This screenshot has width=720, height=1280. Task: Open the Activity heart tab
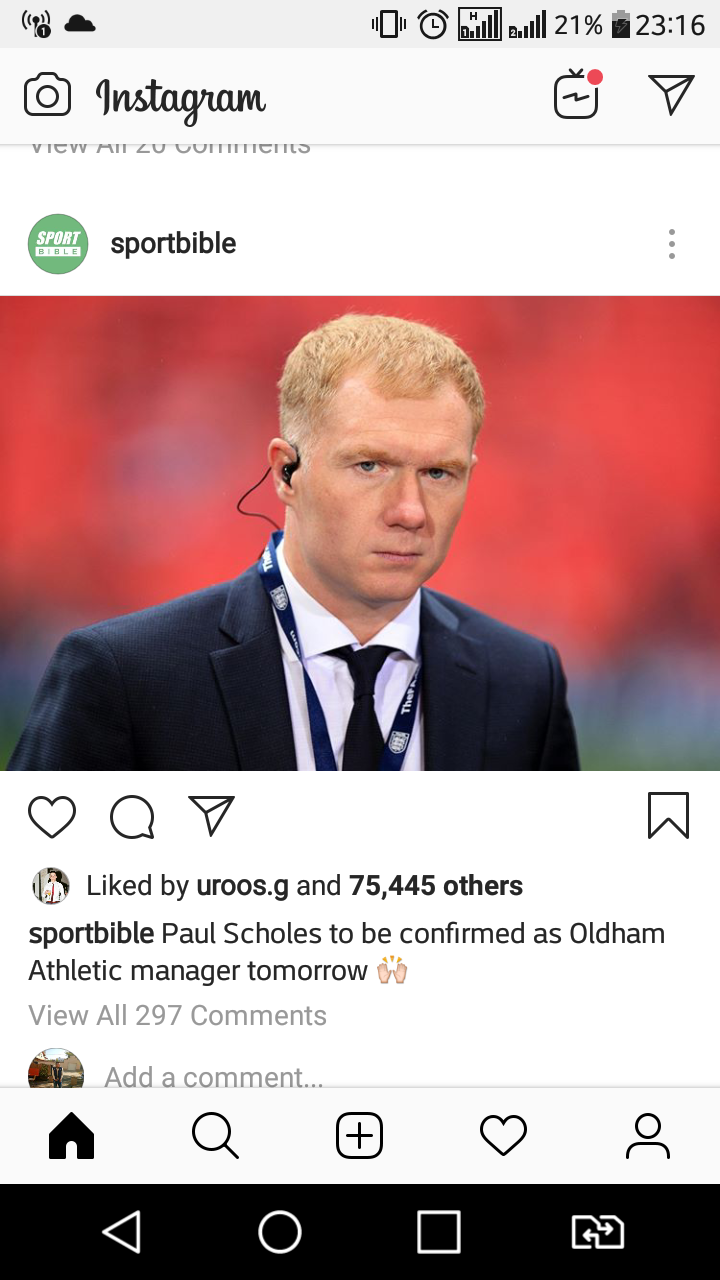point(503,1136)
